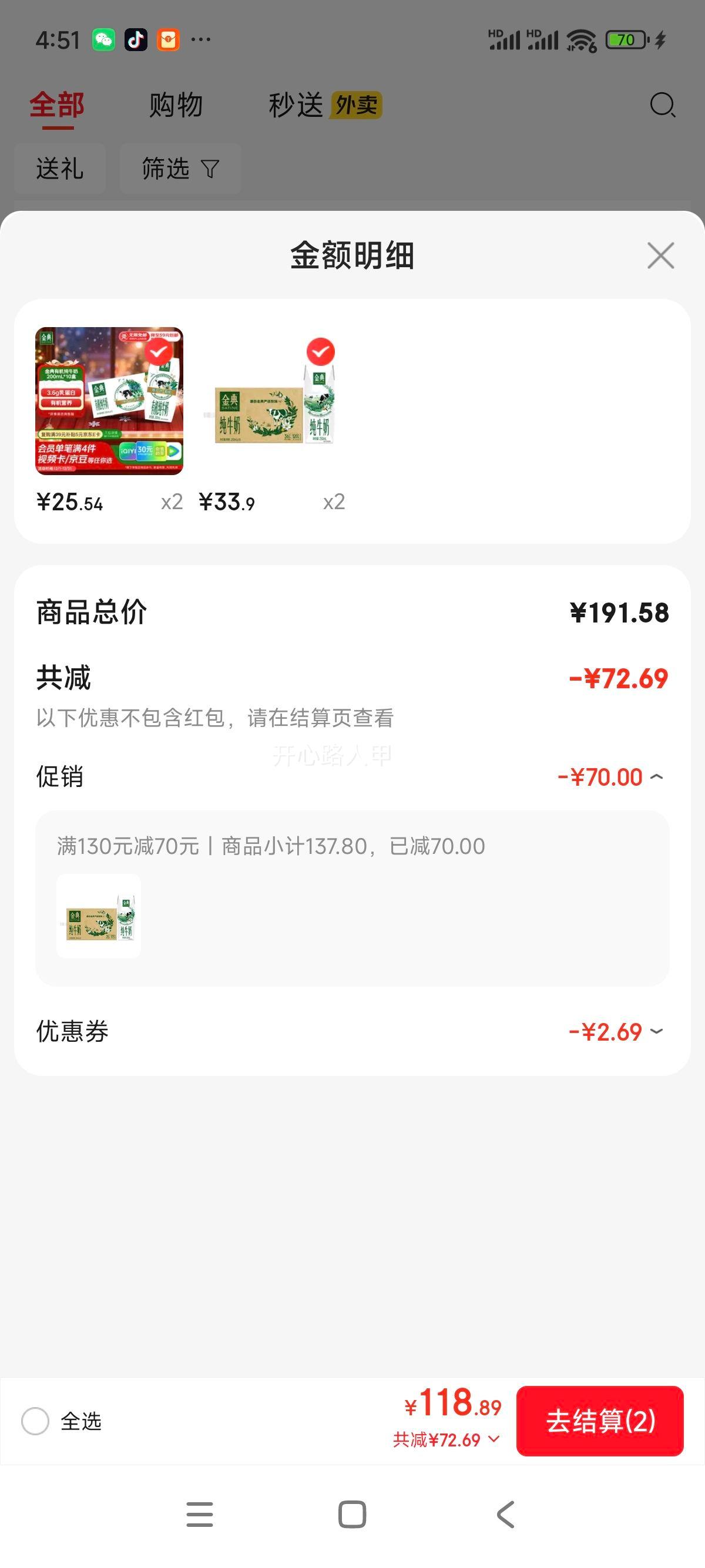Screen dimensions: 705x1568
Task: Click the 送礼 gift button
Action: [60, 169]
